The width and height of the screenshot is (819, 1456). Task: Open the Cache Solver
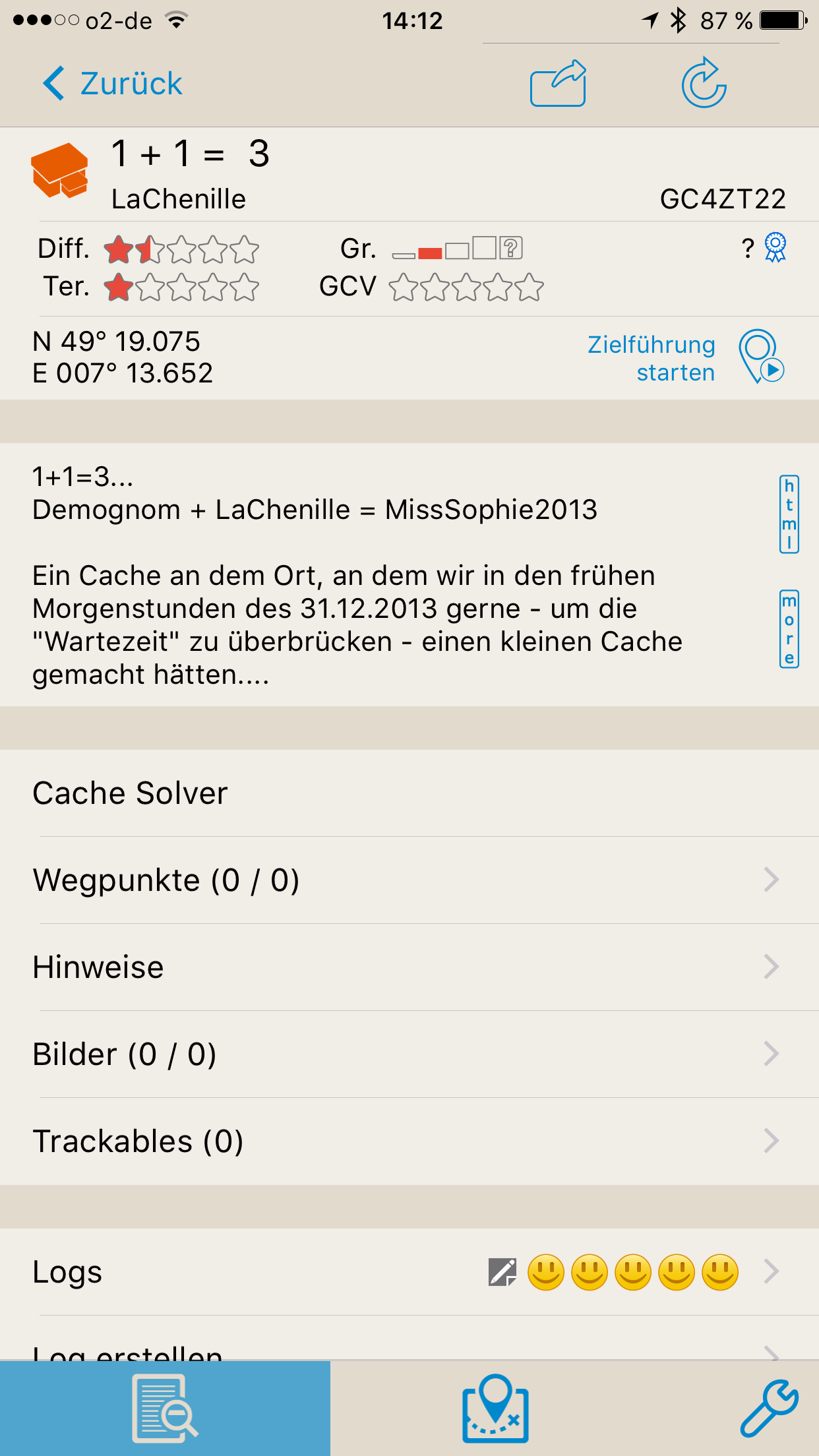click(409, 793)
